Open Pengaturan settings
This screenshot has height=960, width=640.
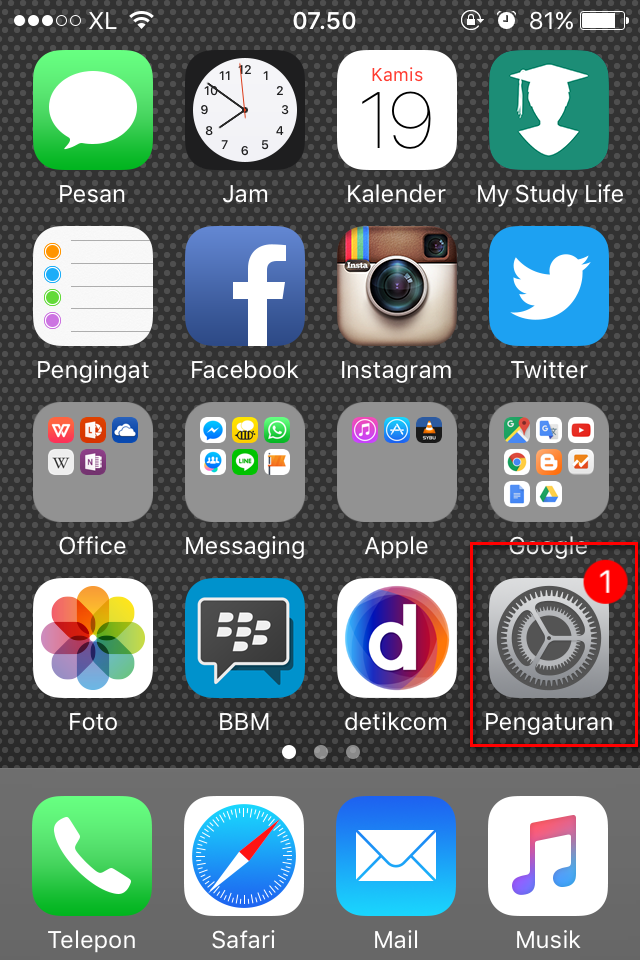[549, 638]
